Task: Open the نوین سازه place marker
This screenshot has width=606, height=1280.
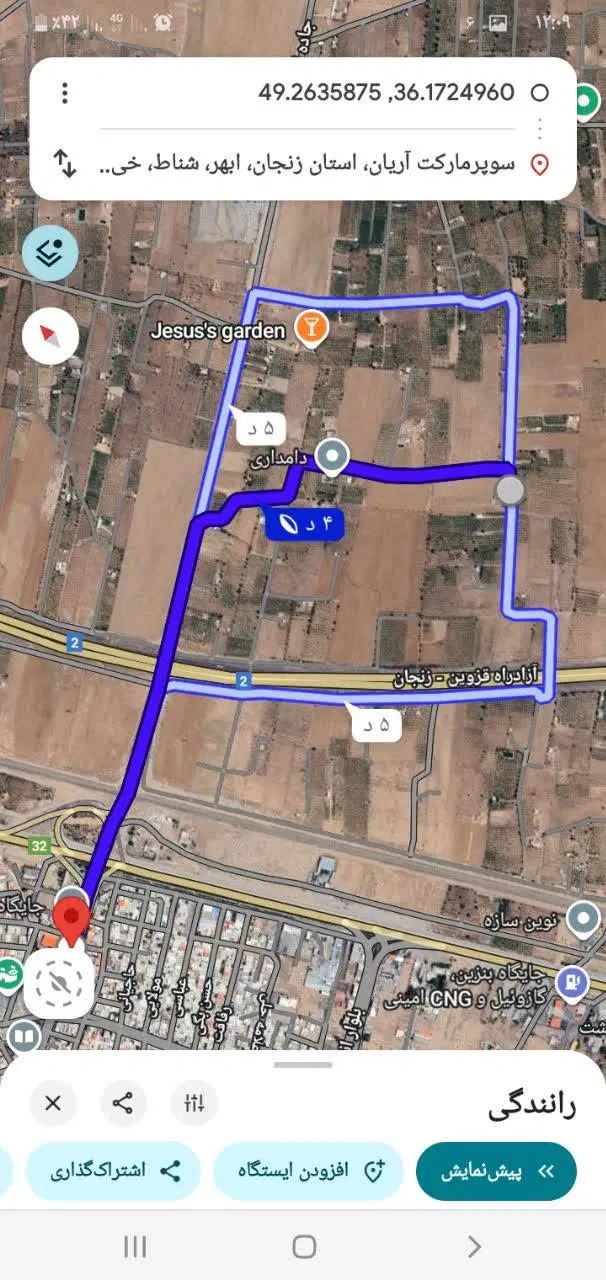Action: point(582,917)
